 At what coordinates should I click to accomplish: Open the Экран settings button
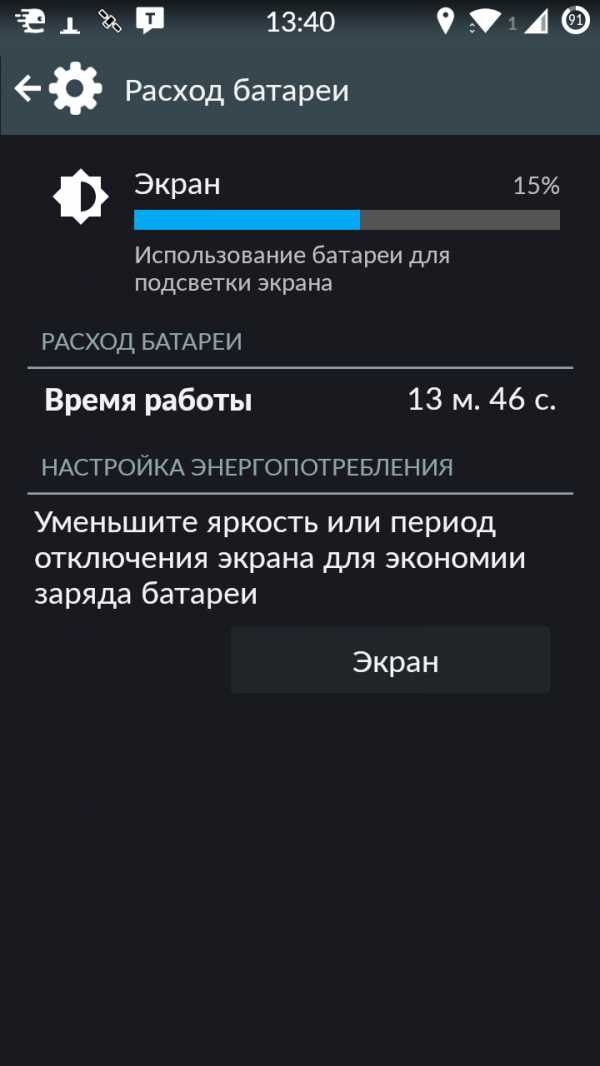[390, 661]
